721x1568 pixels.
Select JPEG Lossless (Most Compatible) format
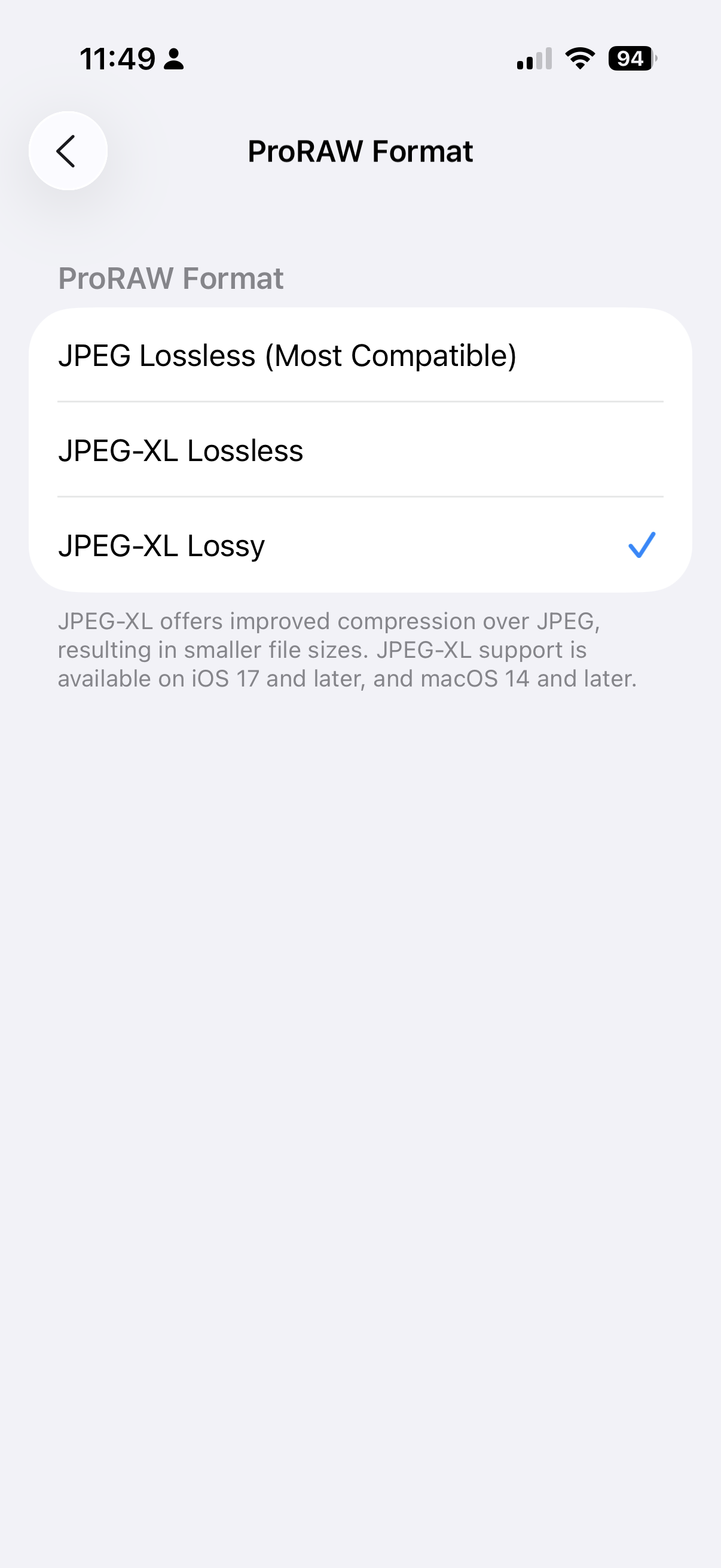[359, 355]
